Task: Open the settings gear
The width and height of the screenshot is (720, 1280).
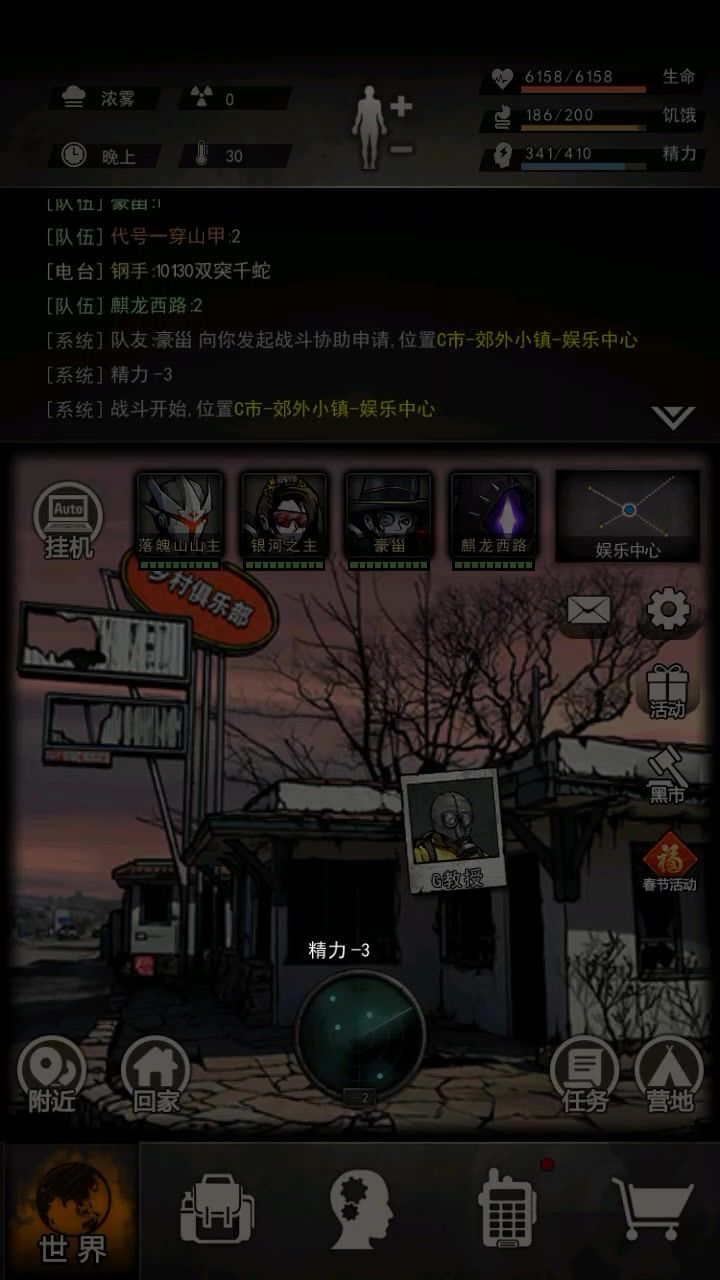Action: pyautogui.click(x=668, y=609)
